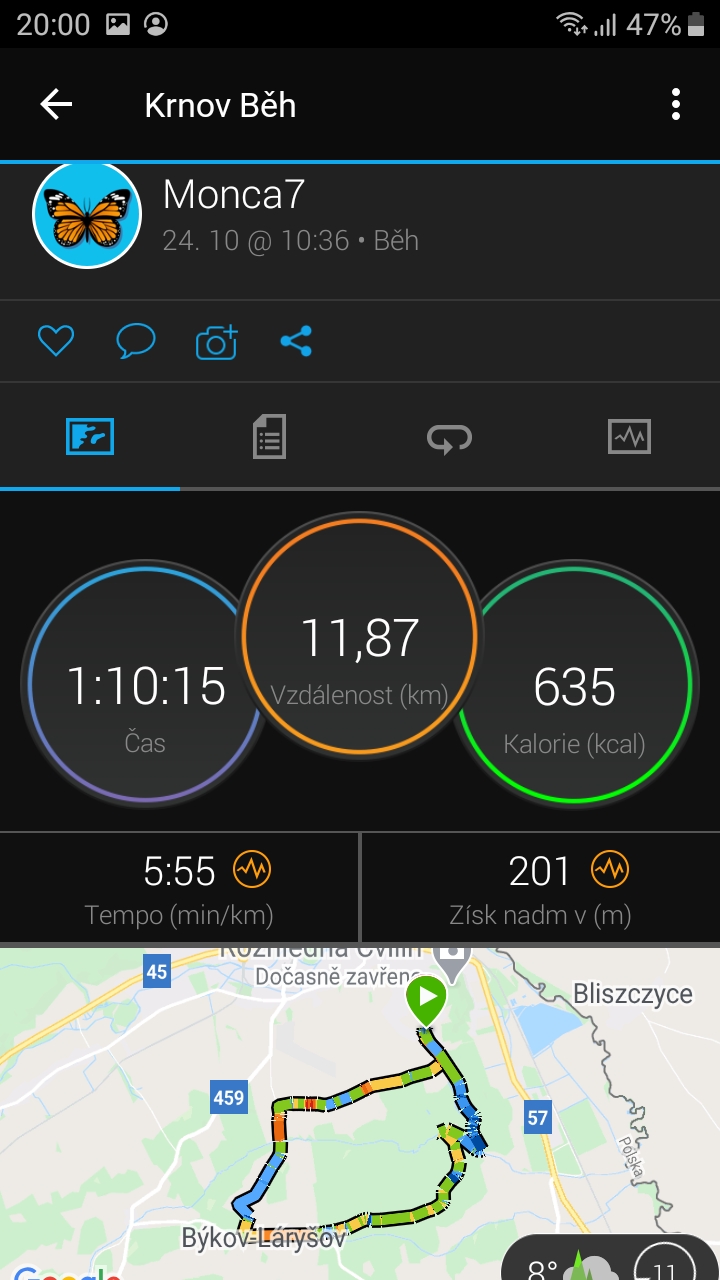Share this running activity

point(296,342)
